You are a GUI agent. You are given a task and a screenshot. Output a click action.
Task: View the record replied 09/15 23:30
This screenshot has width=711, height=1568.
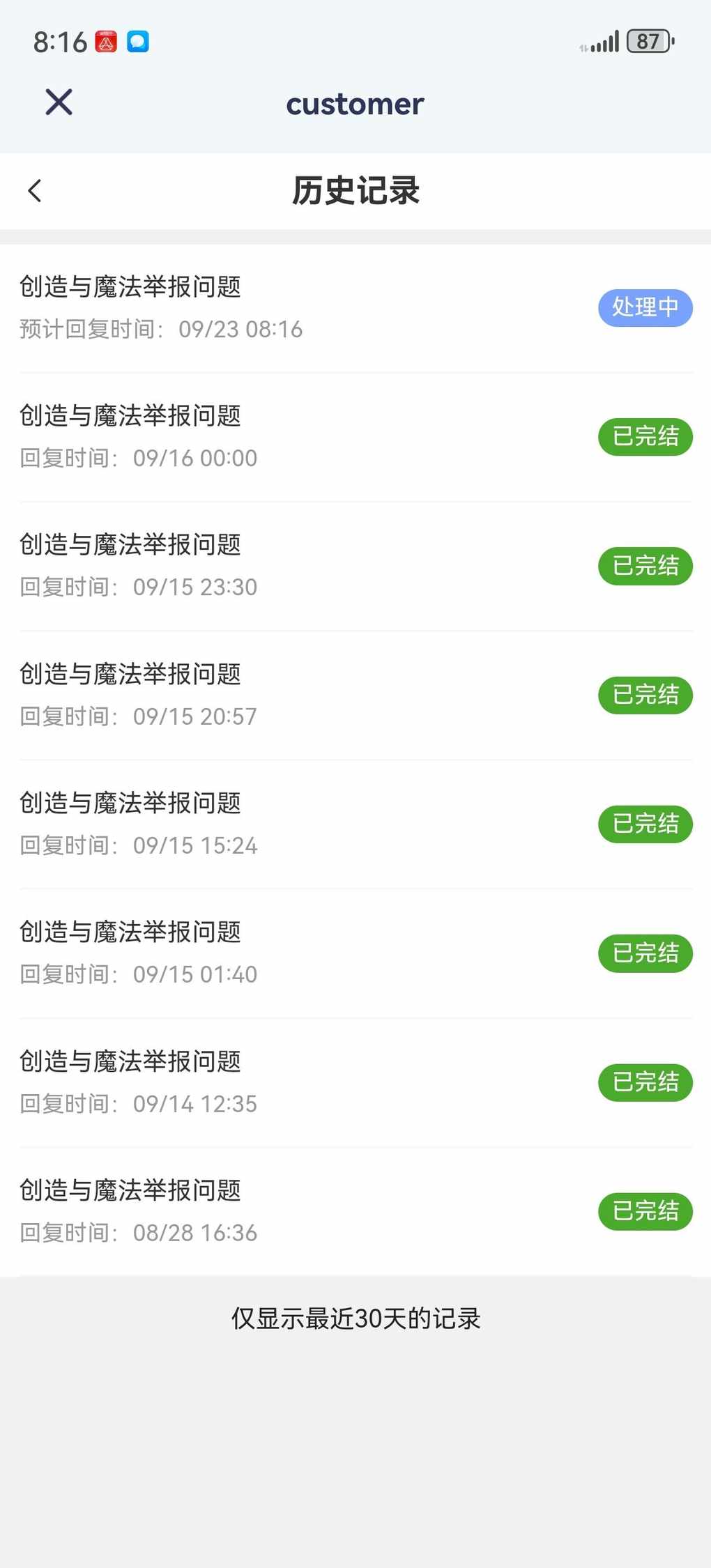(355, 566)
